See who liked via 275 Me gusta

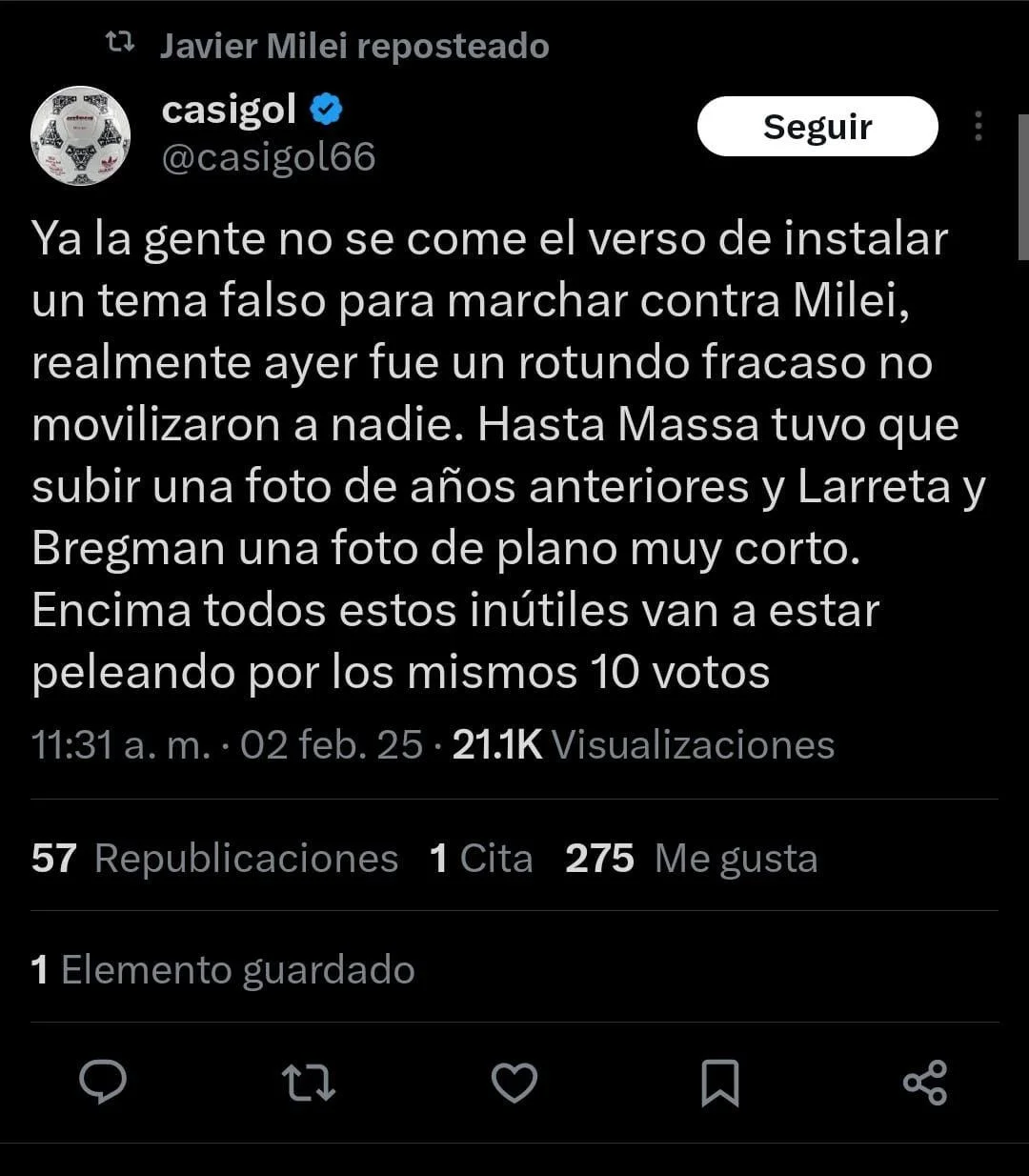tap(691, 859)
